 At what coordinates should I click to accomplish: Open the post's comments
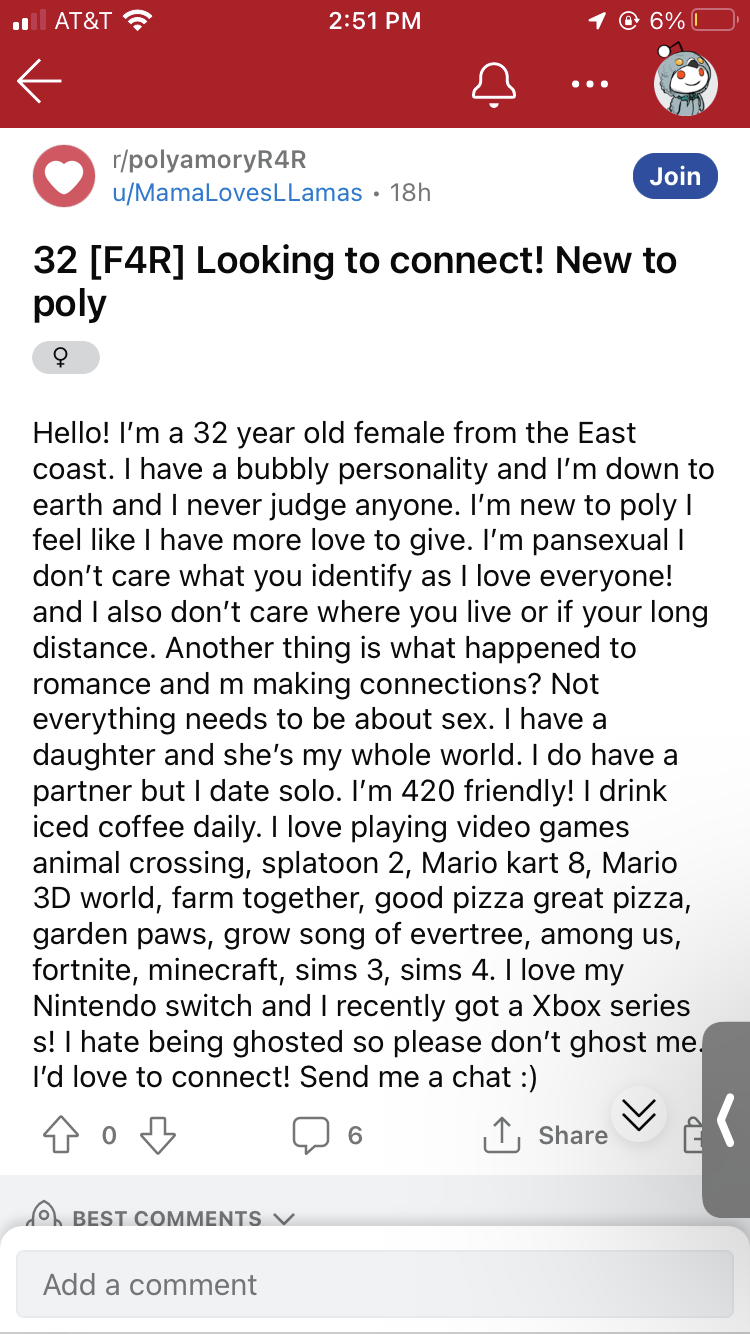tap(327, 1134)
